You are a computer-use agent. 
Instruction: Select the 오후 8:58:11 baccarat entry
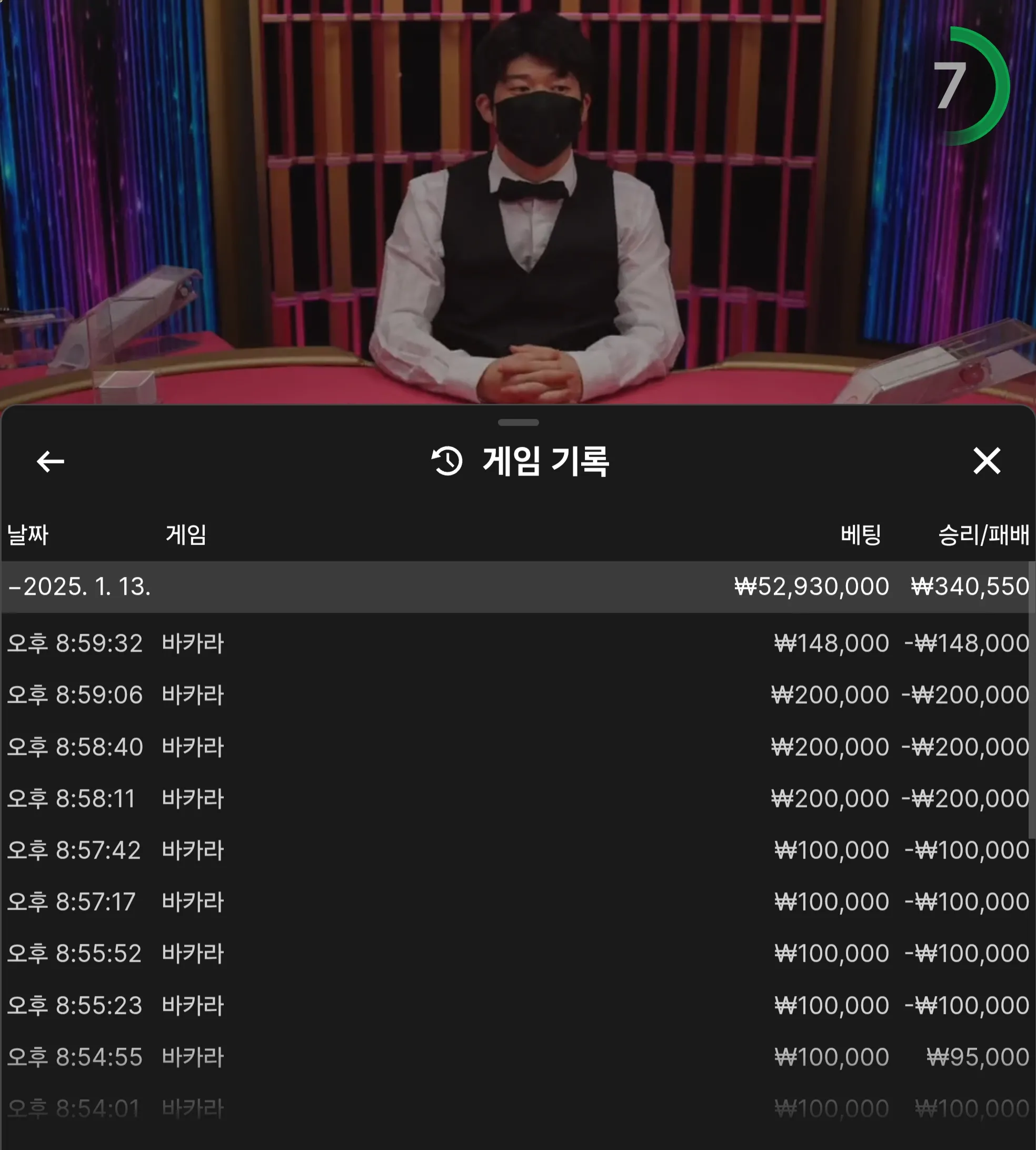(512, 799)
